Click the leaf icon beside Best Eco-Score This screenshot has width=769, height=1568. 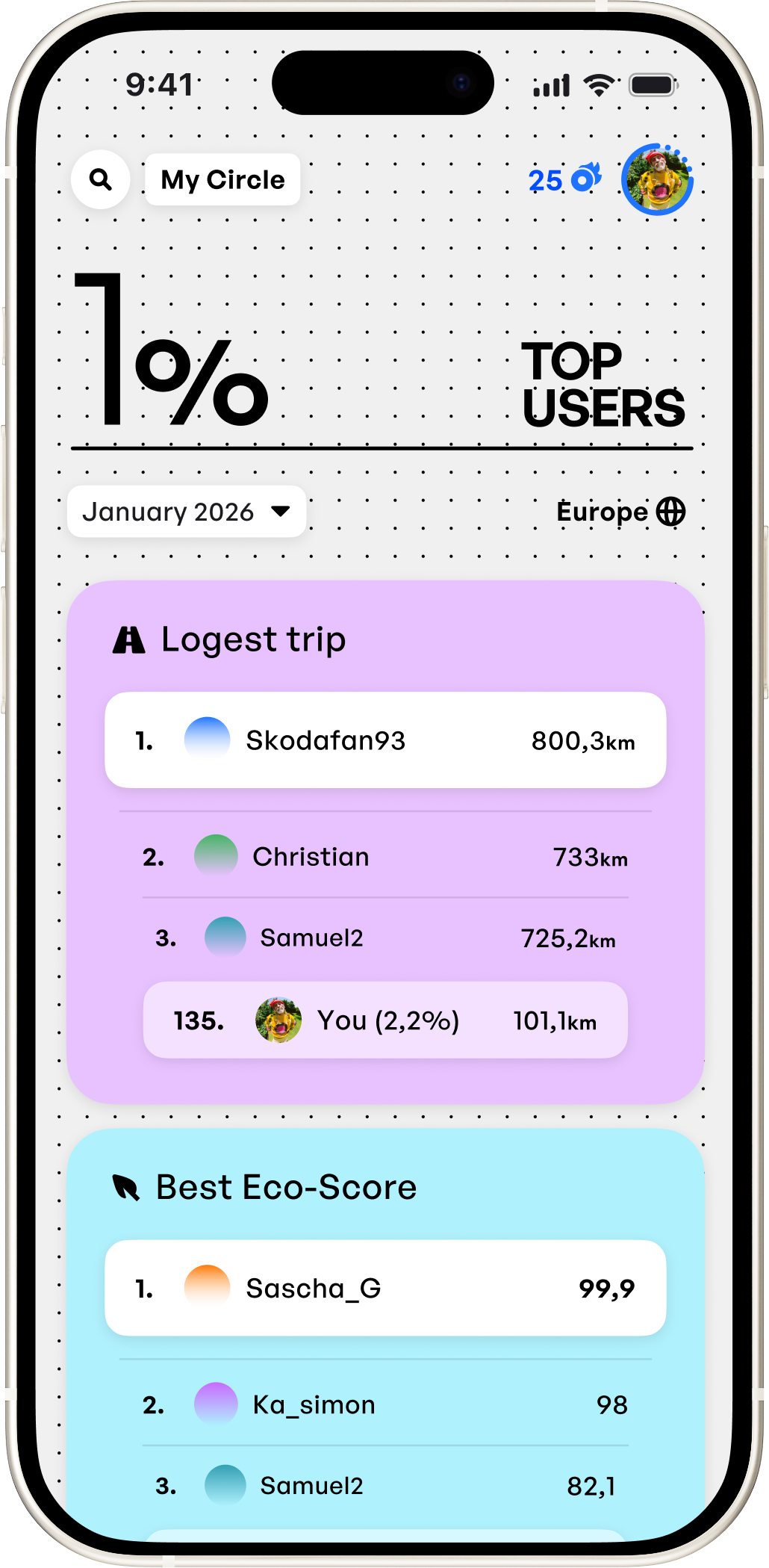click(x=124, y=1186)
